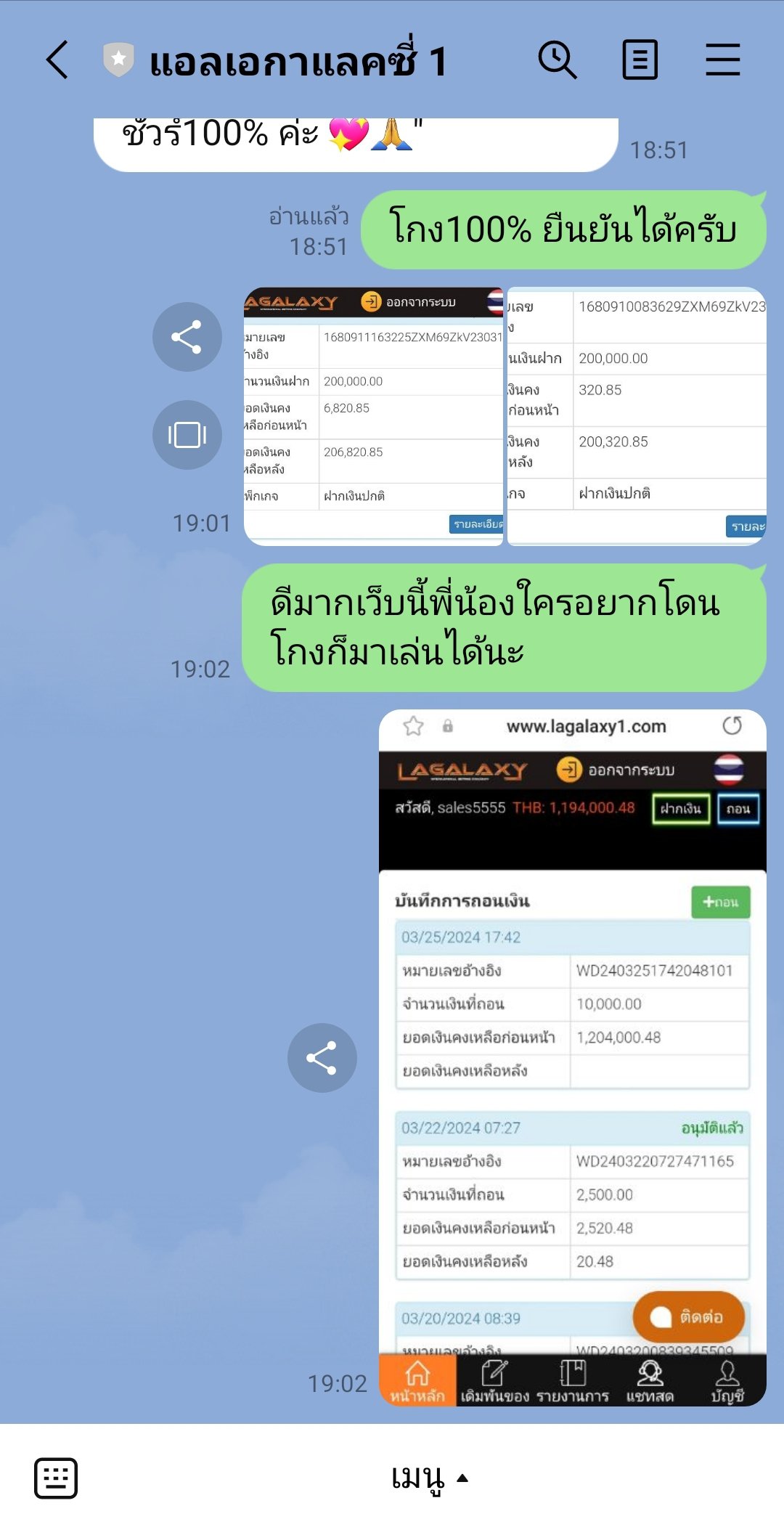The width and height of the screenshot is (784, 1535).
Task: Open the lagalaxy1.com withdrawal screenshot
Action: pyautogui.click(x=573, y=1057)
